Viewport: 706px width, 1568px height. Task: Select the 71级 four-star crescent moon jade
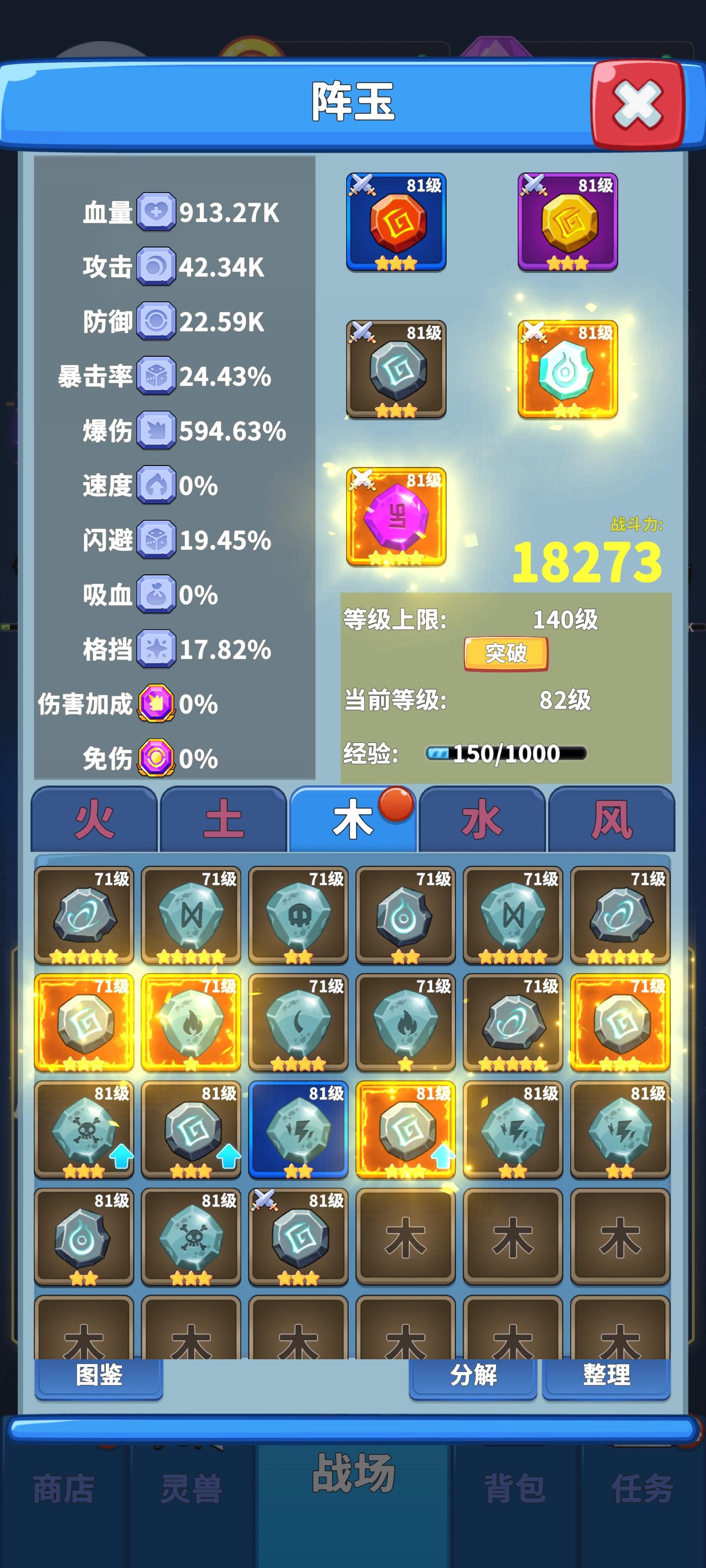point(299,1022)
